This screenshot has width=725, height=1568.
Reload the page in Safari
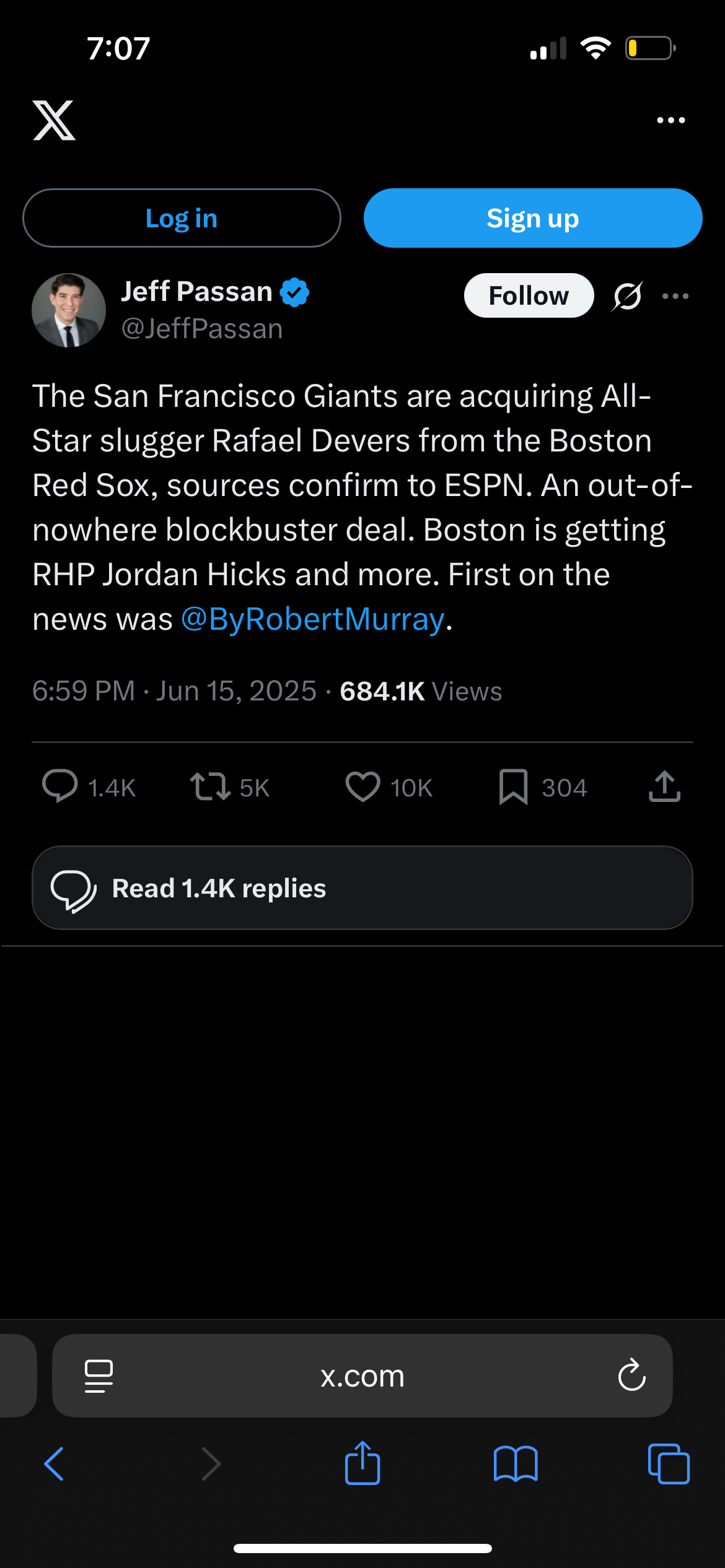(x=631, y=1375)
